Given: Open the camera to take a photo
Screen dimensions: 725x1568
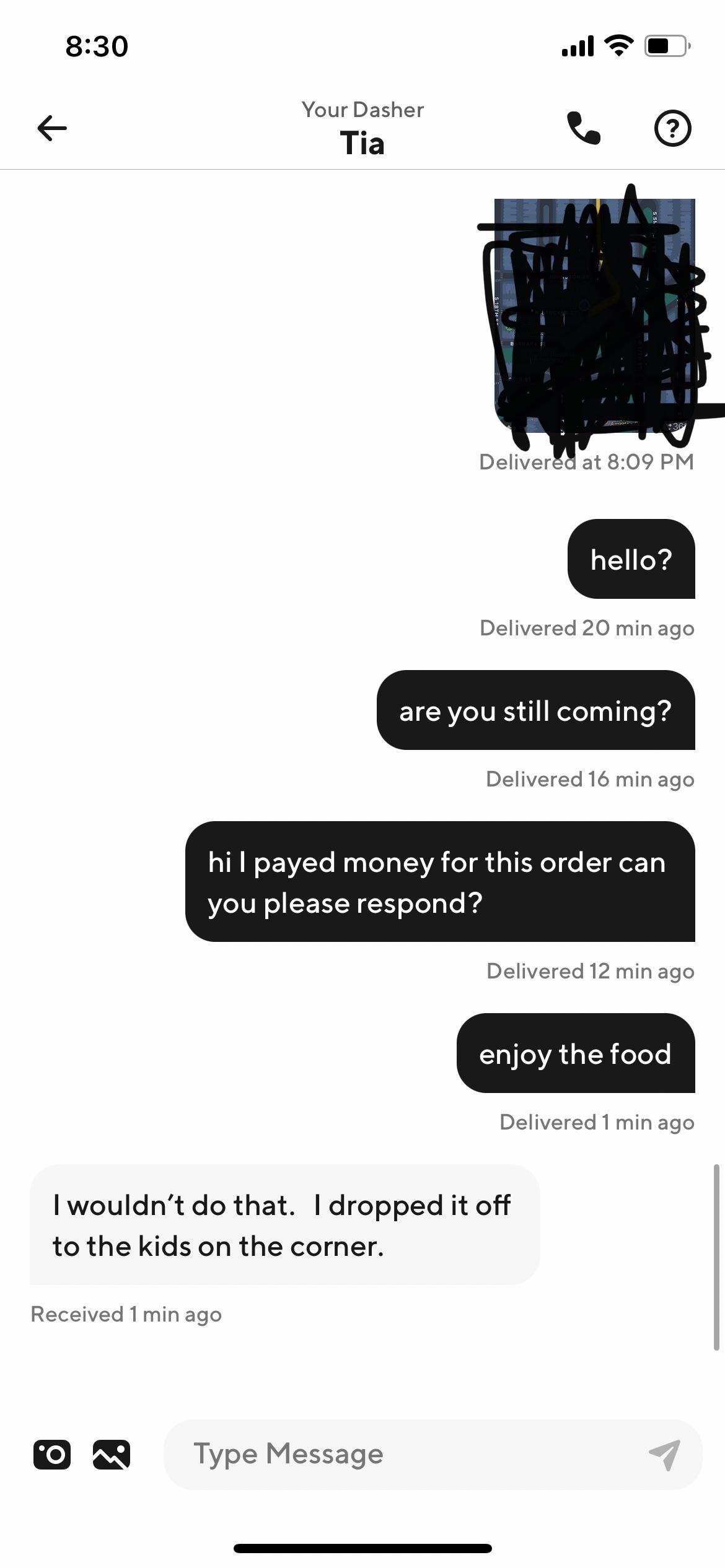Looking at the screenshot, I should tap(53, 1453).
